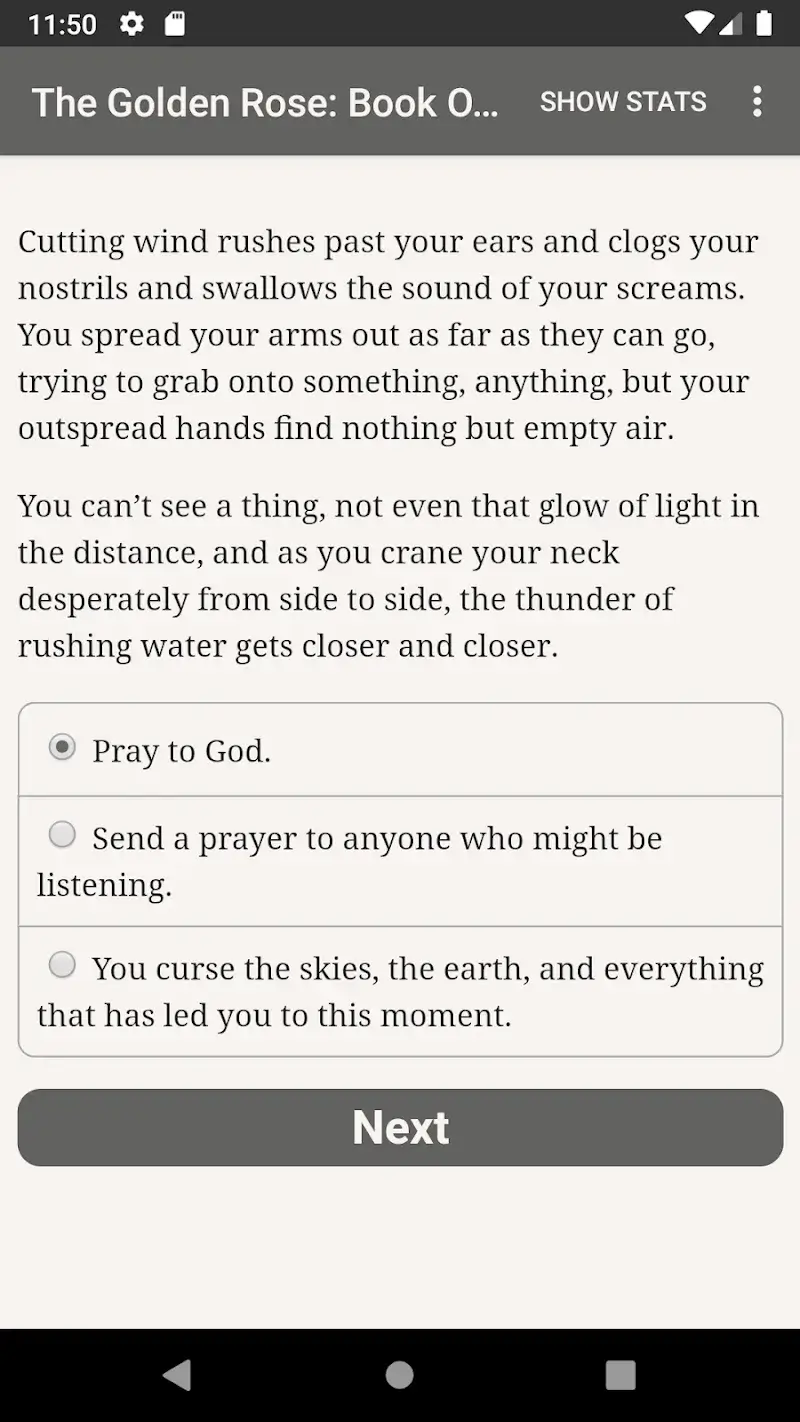Open recent apps with the square navigation button

(x=620, y=1375)
